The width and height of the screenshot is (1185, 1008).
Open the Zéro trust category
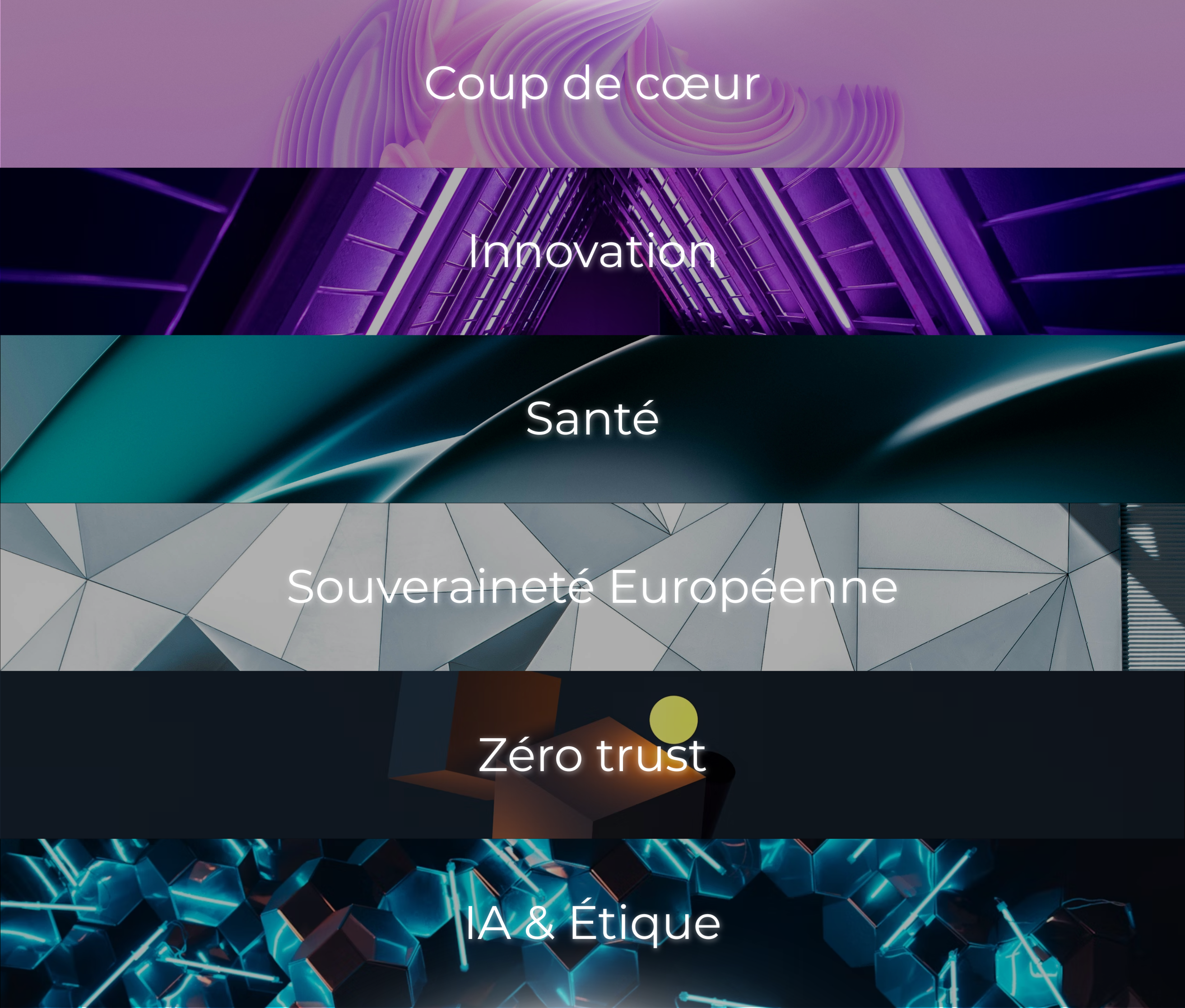tap(592, 755)
